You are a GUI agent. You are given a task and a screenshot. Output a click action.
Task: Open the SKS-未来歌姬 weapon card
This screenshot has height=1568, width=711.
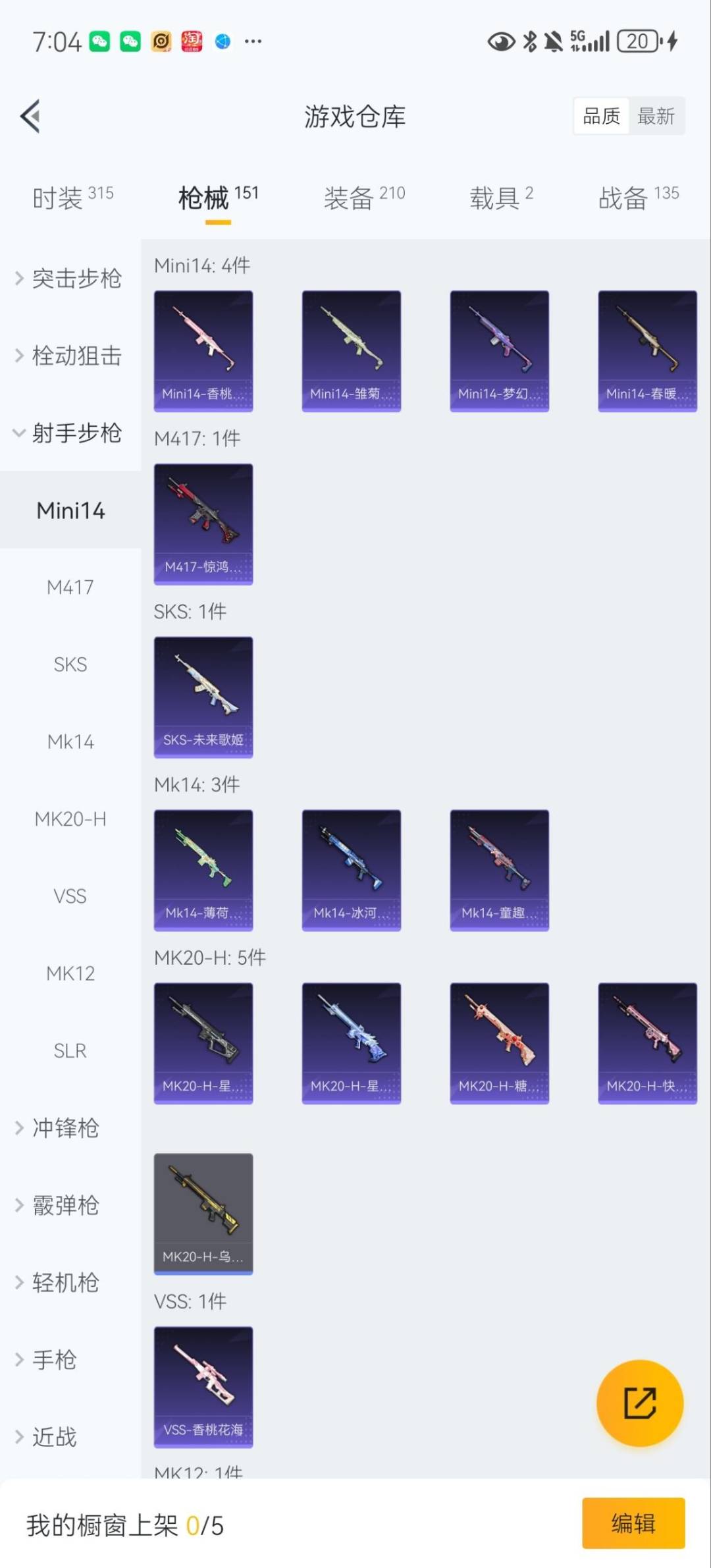(x=203, y=698)
